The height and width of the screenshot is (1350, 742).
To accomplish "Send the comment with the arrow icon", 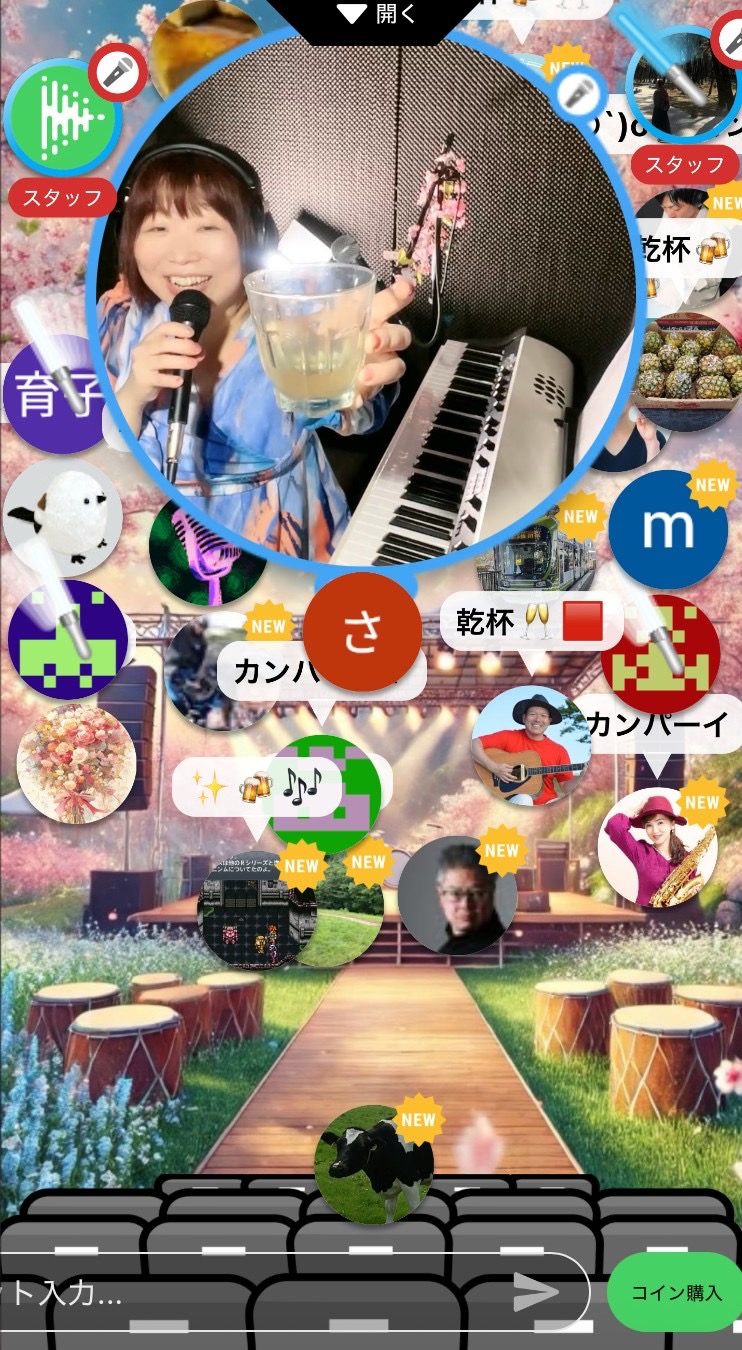I will [535, 1292].
